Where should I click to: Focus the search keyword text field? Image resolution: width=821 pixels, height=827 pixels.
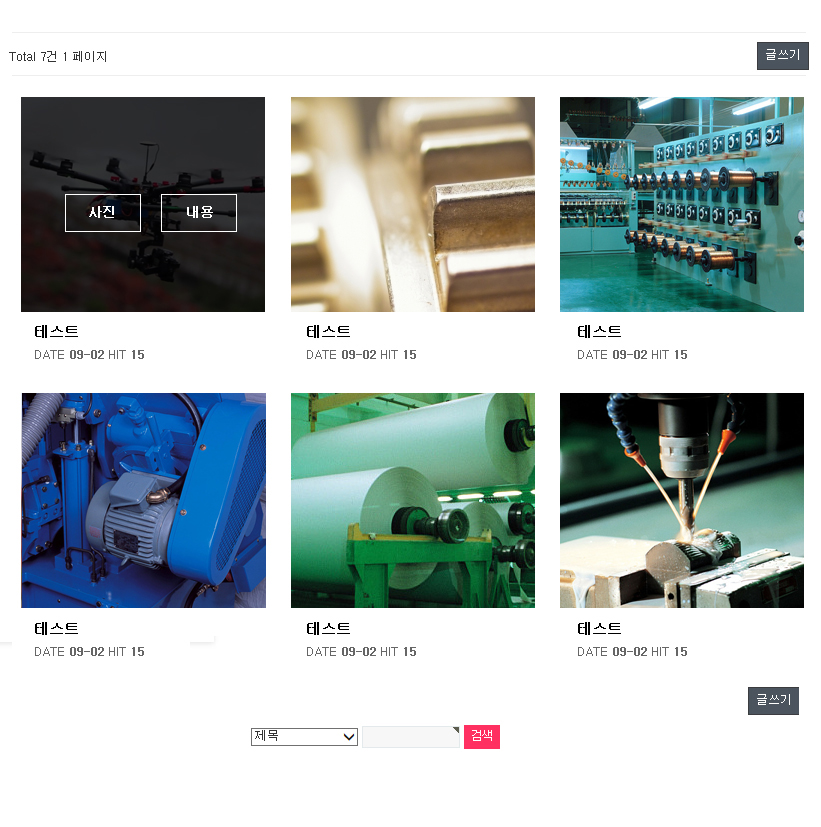410,737
